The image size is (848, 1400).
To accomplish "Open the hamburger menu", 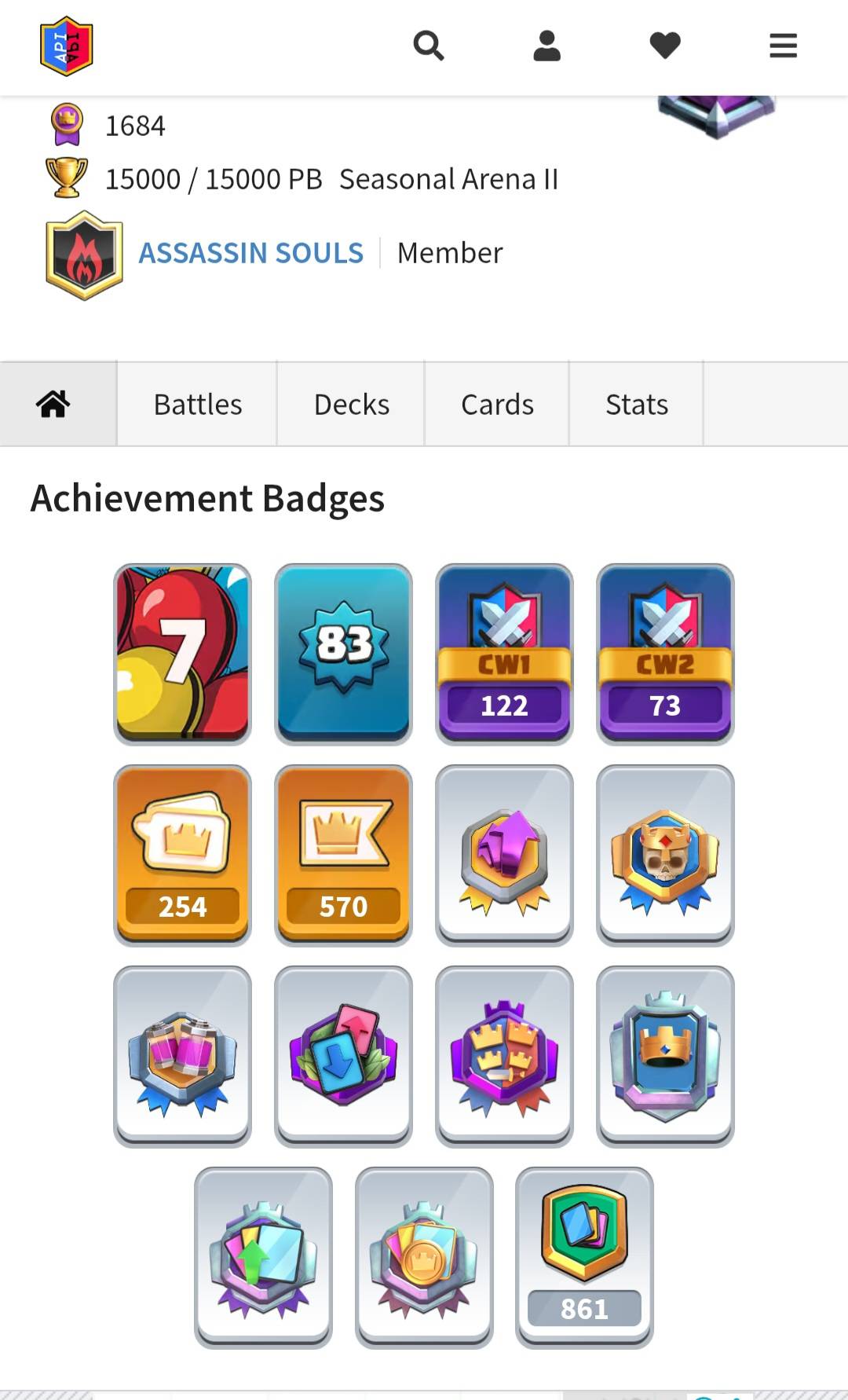I will tap(783, 46).
